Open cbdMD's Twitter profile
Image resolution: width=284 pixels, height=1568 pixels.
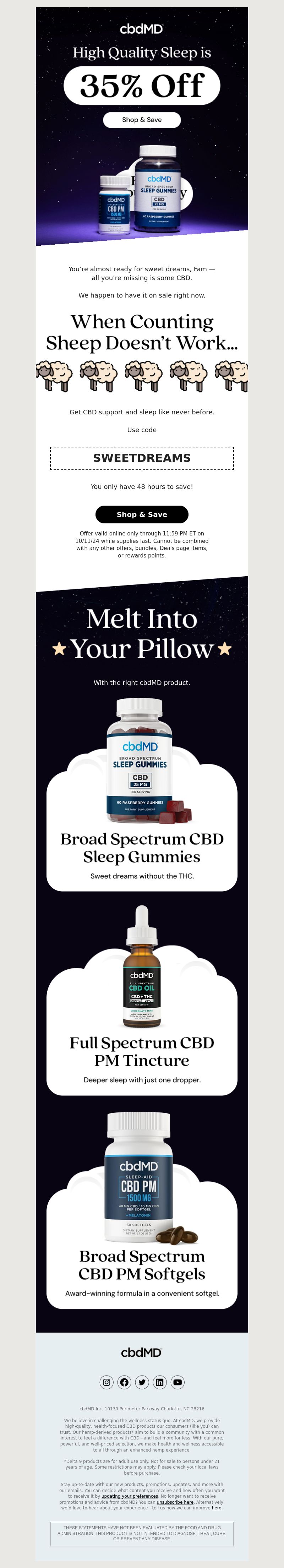142,1382
